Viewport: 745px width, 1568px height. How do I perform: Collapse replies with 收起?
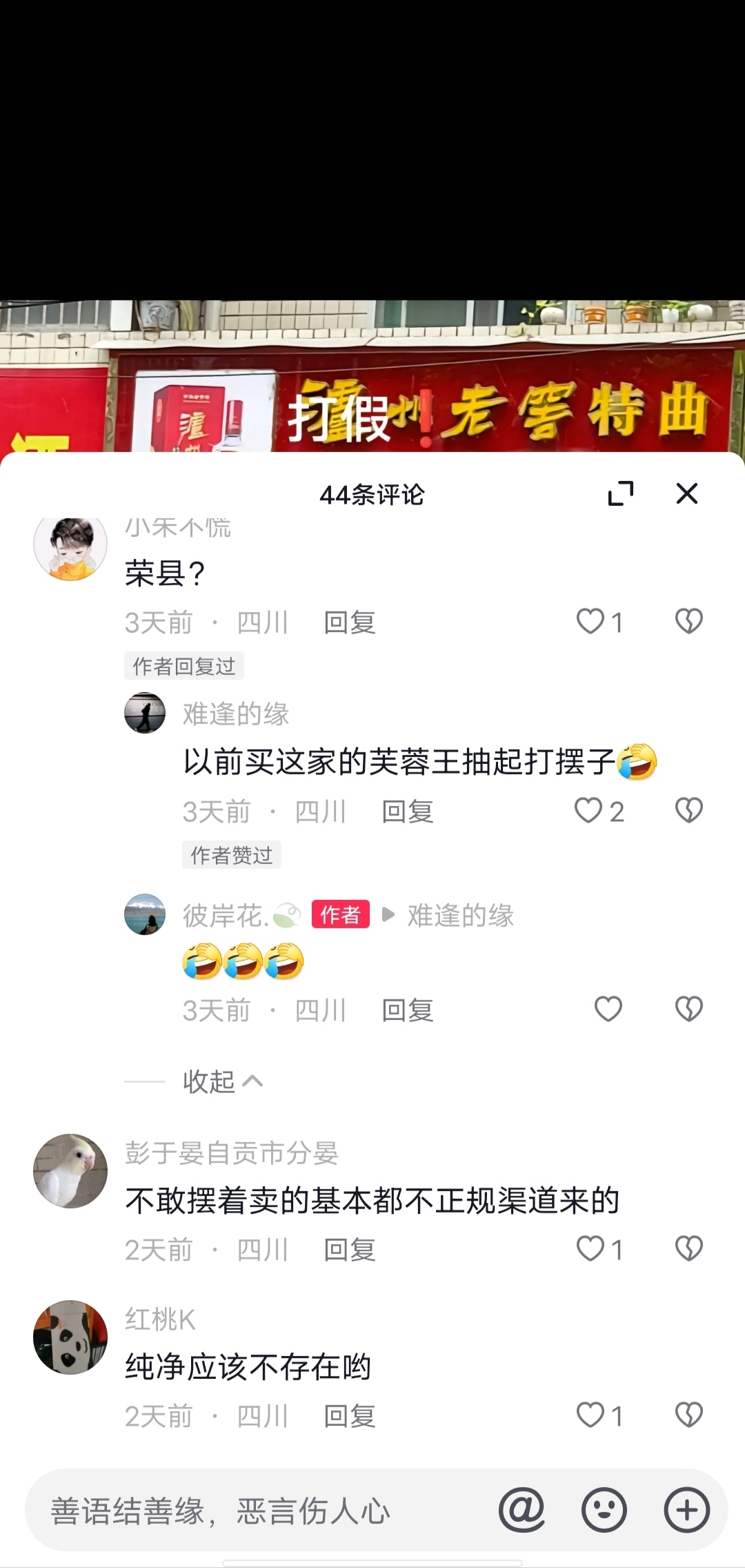pyautogui.click(x=222, y=1081)
